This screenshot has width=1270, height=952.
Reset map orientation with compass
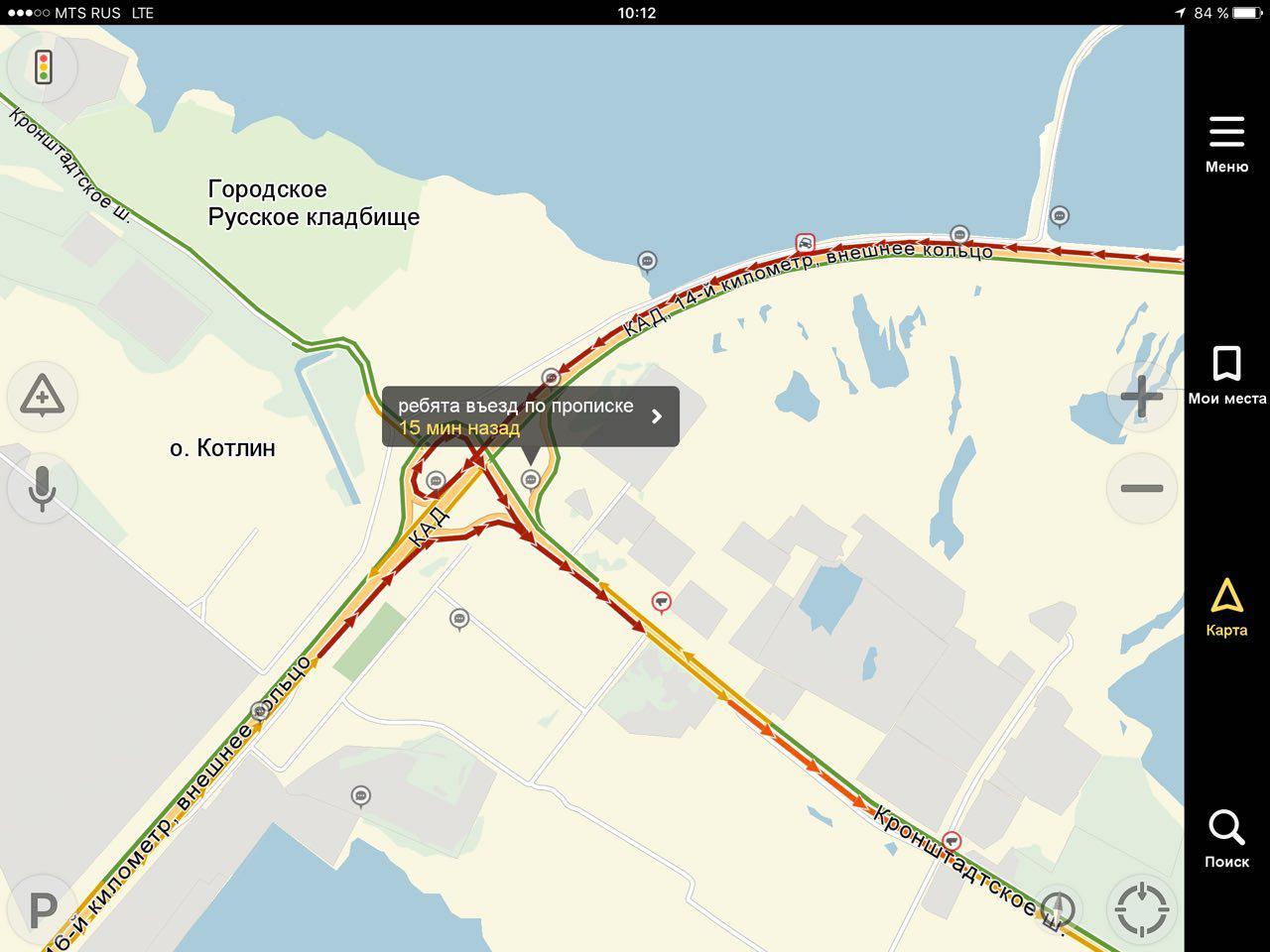pos(1059,908)
